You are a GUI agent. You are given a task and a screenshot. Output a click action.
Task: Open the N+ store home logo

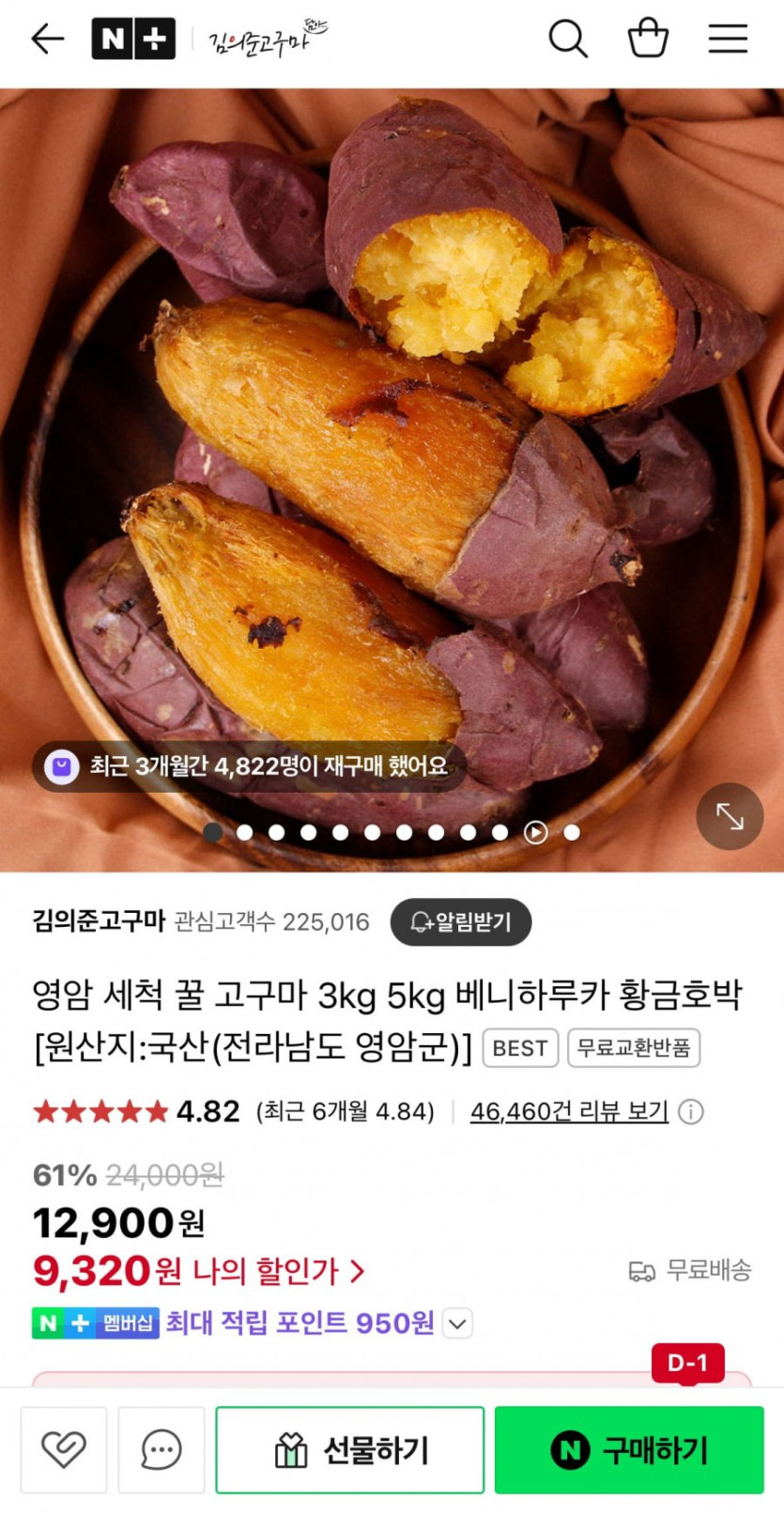pos(132,39)
